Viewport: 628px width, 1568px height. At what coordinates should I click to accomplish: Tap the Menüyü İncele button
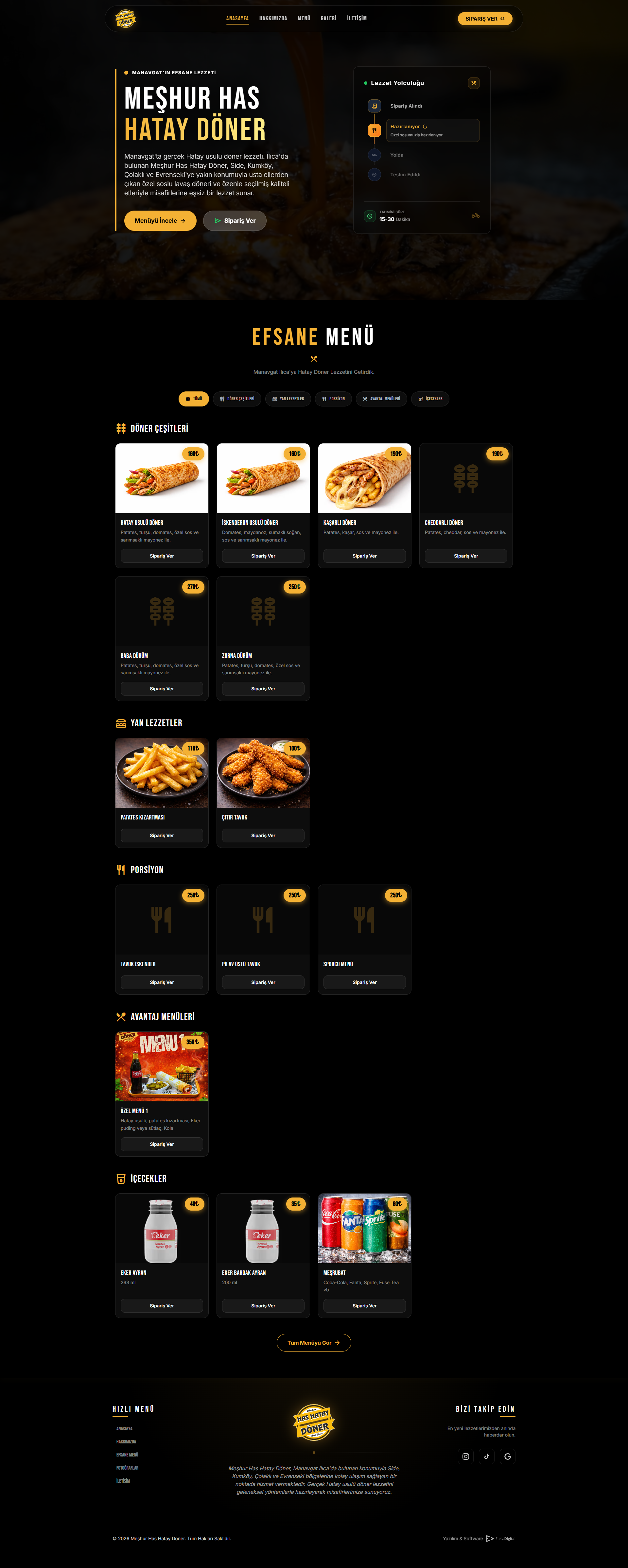tap(160, 220)
